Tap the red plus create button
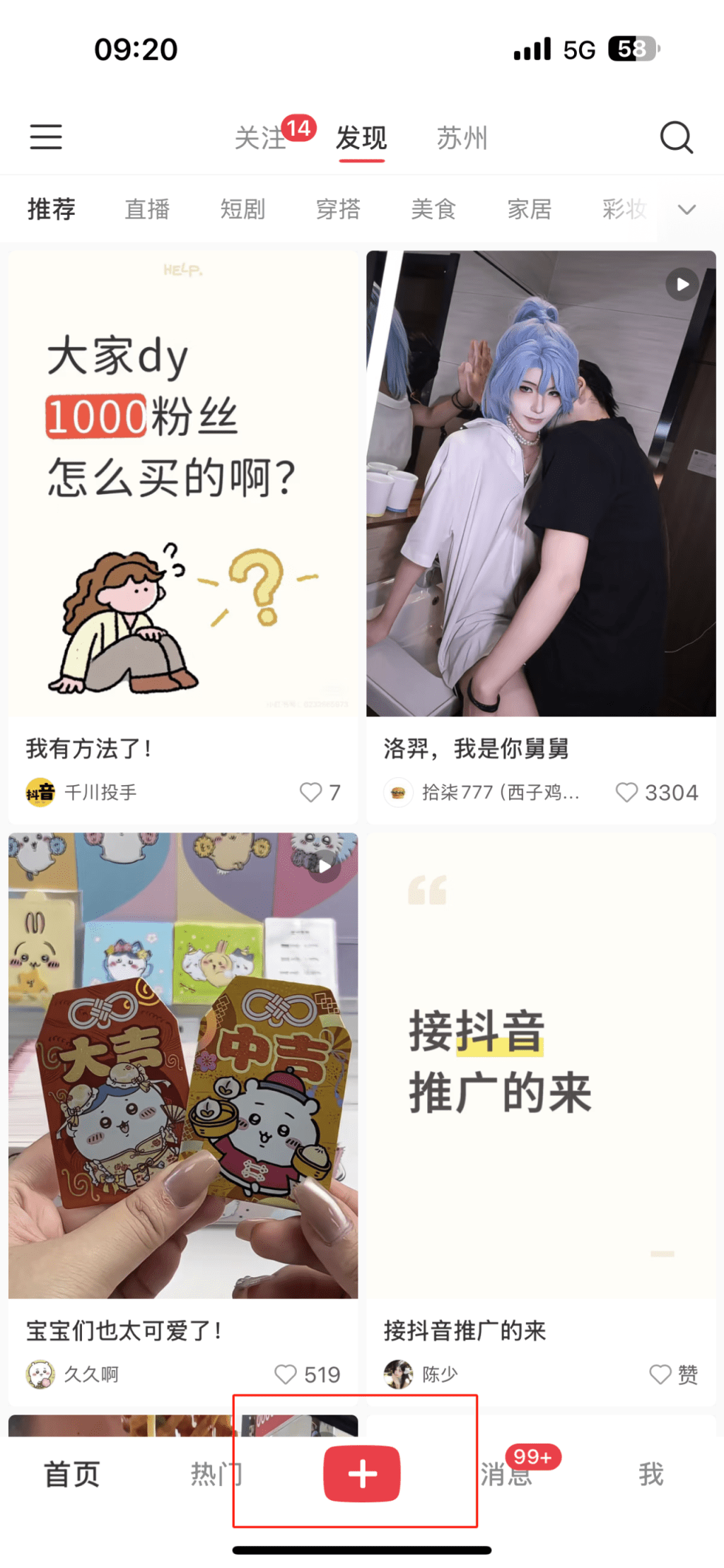This screenshot has width=724, height=1568. [x=362, y=1474]
